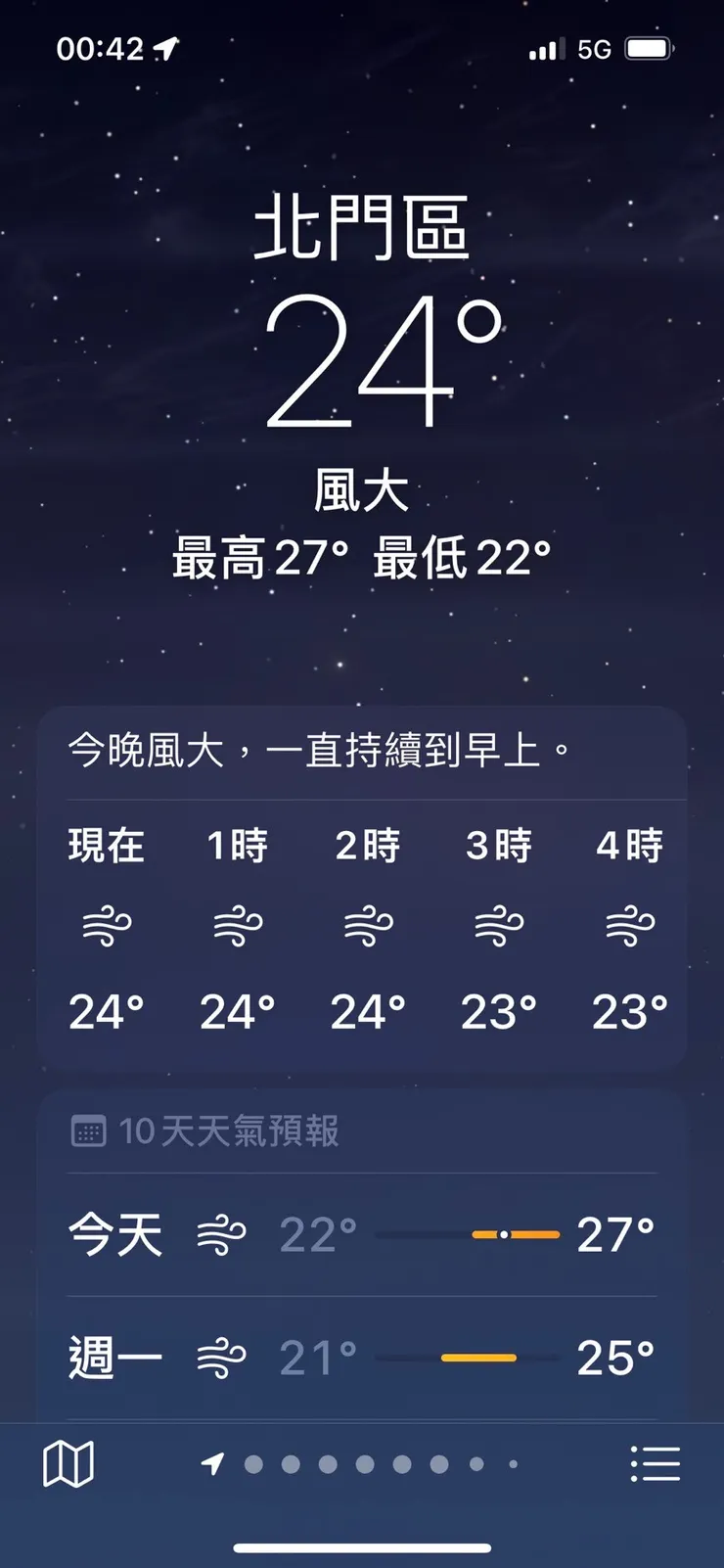Tap the wind icon on the 今天 row
Screen dimensions: 724x1568
click(x=213, y=1233)
